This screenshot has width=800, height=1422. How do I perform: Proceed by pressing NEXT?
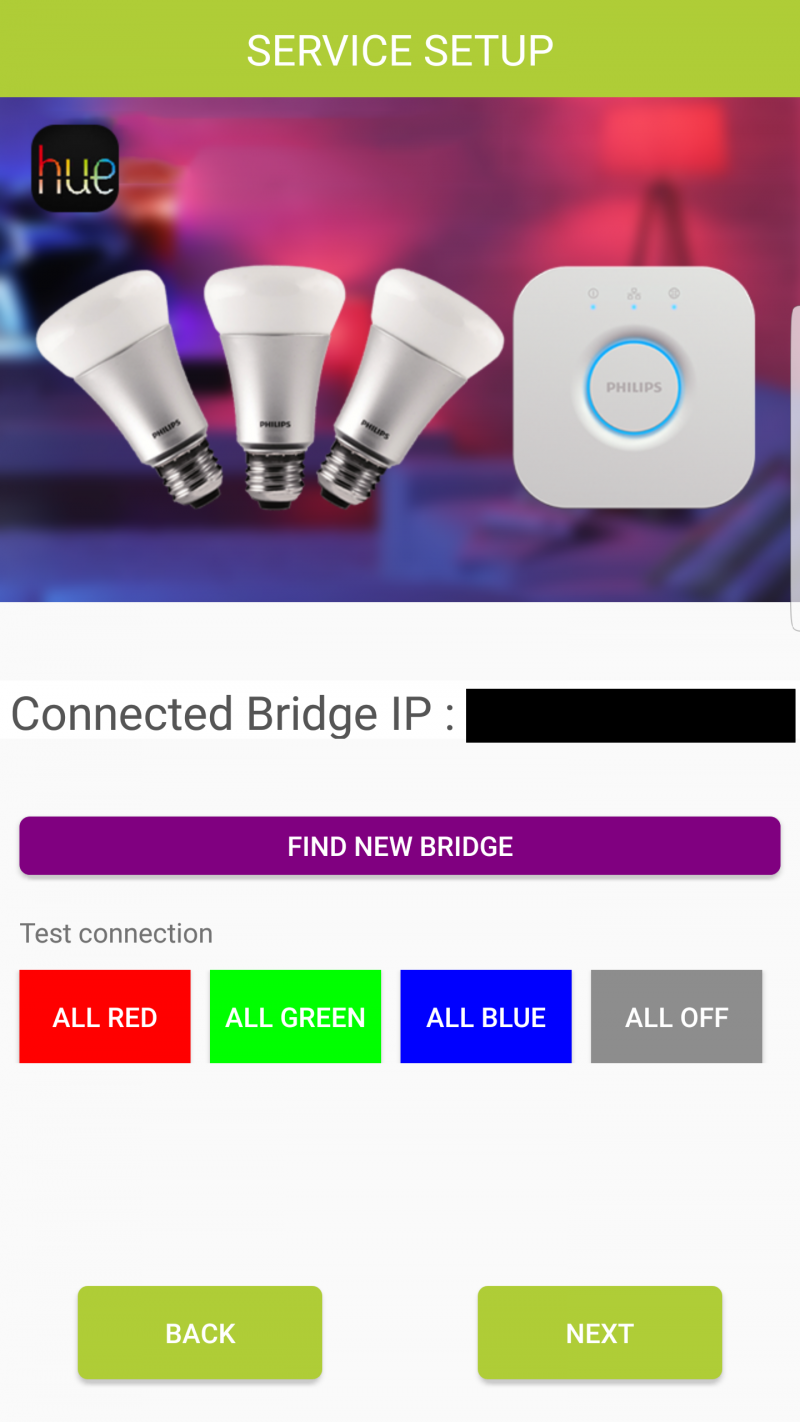(599, 1332)
